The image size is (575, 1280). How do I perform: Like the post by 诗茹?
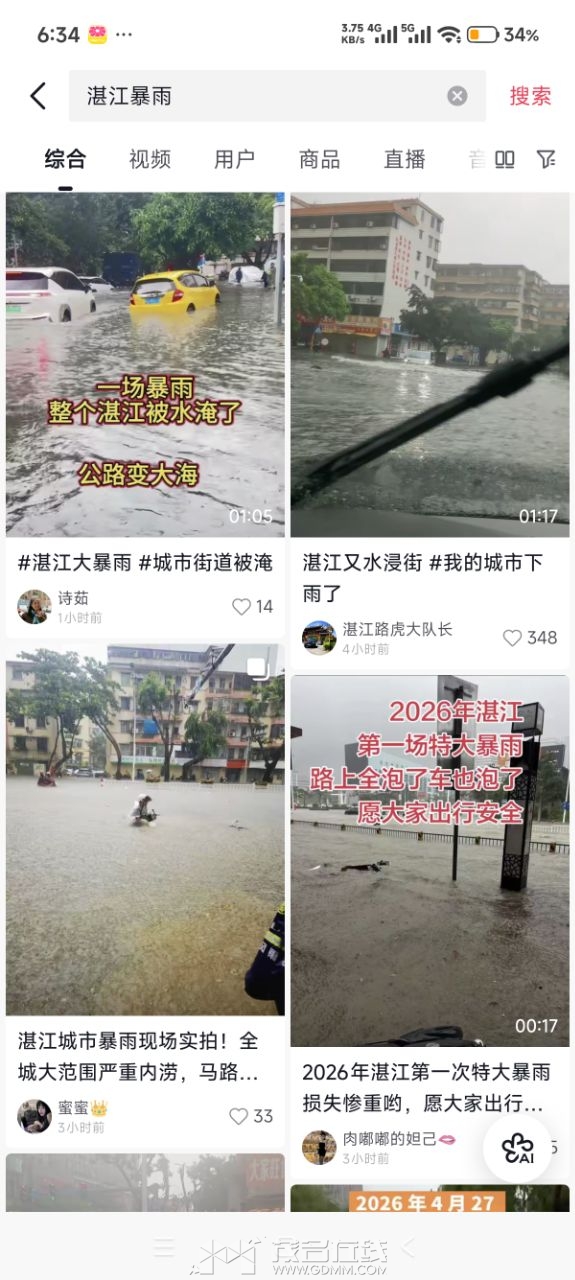click(252, 606)
